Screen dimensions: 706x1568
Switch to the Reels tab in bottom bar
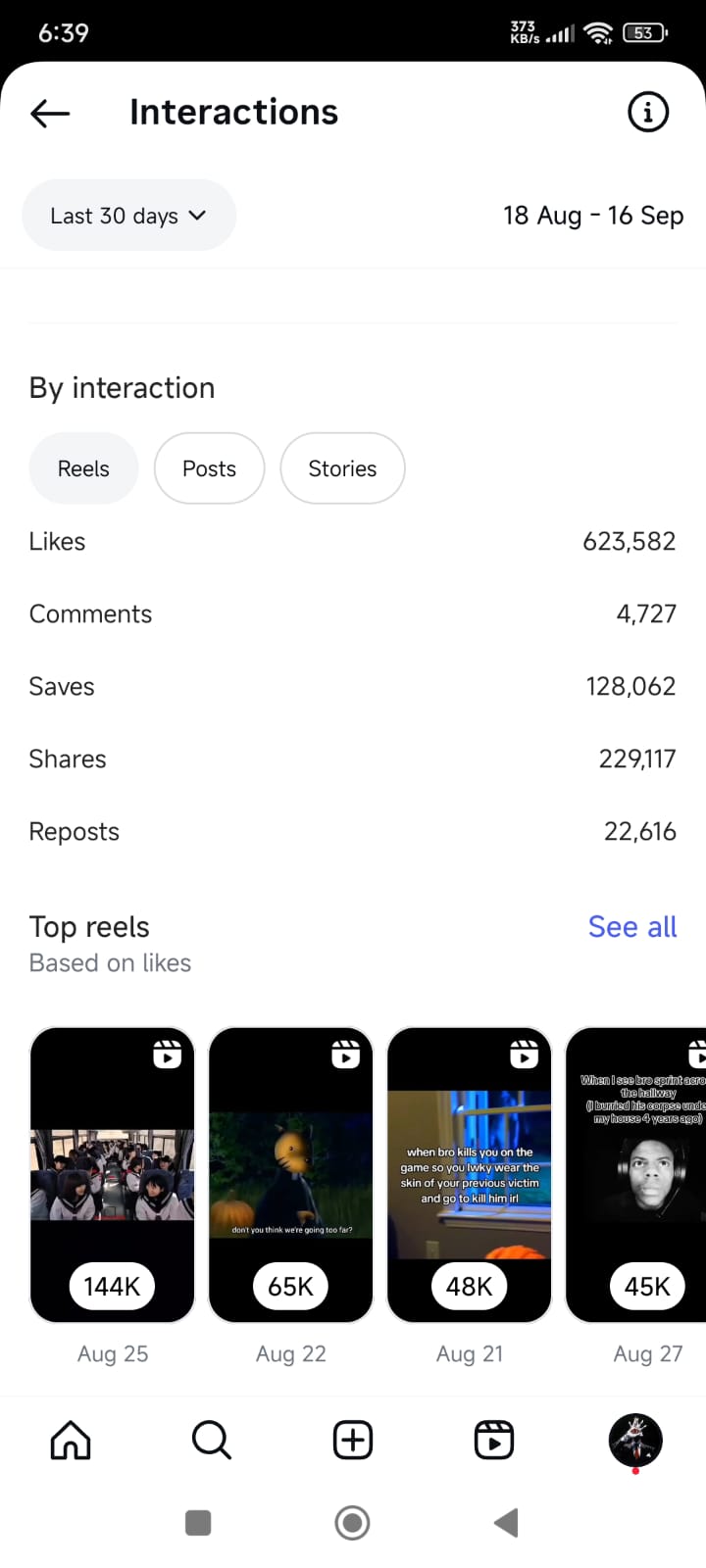[x=494, y=1441]
